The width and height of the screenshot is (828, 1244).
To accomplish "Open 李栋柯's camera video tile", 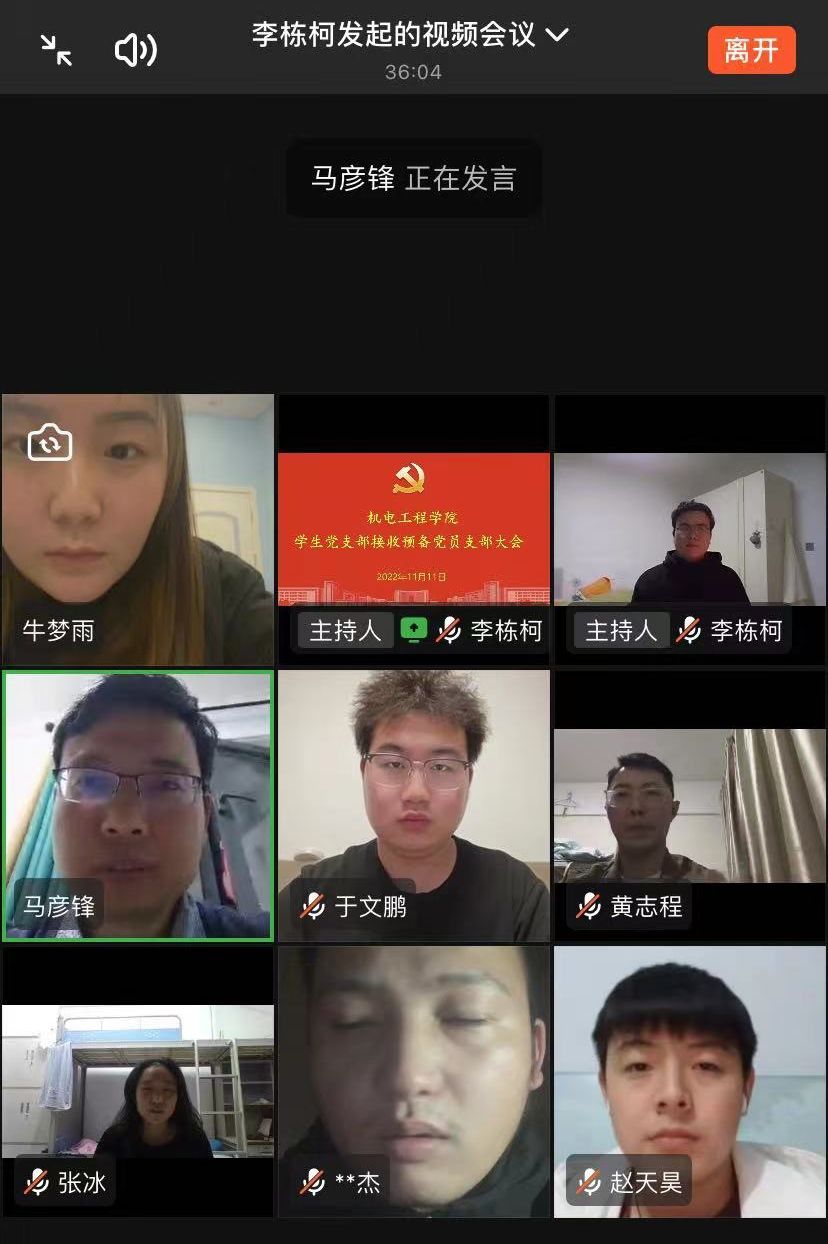I will point(690,528).
